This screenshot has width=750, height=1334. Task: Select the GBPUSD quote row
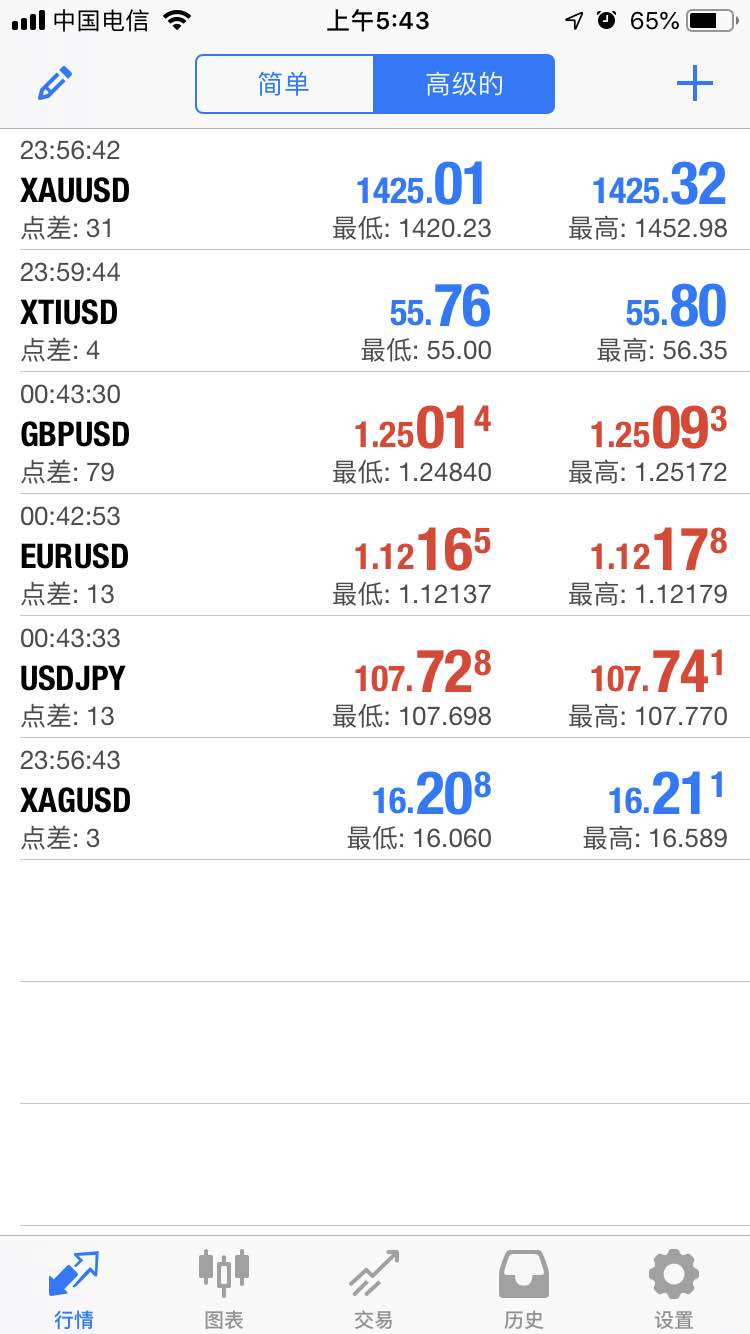point(375,433)
